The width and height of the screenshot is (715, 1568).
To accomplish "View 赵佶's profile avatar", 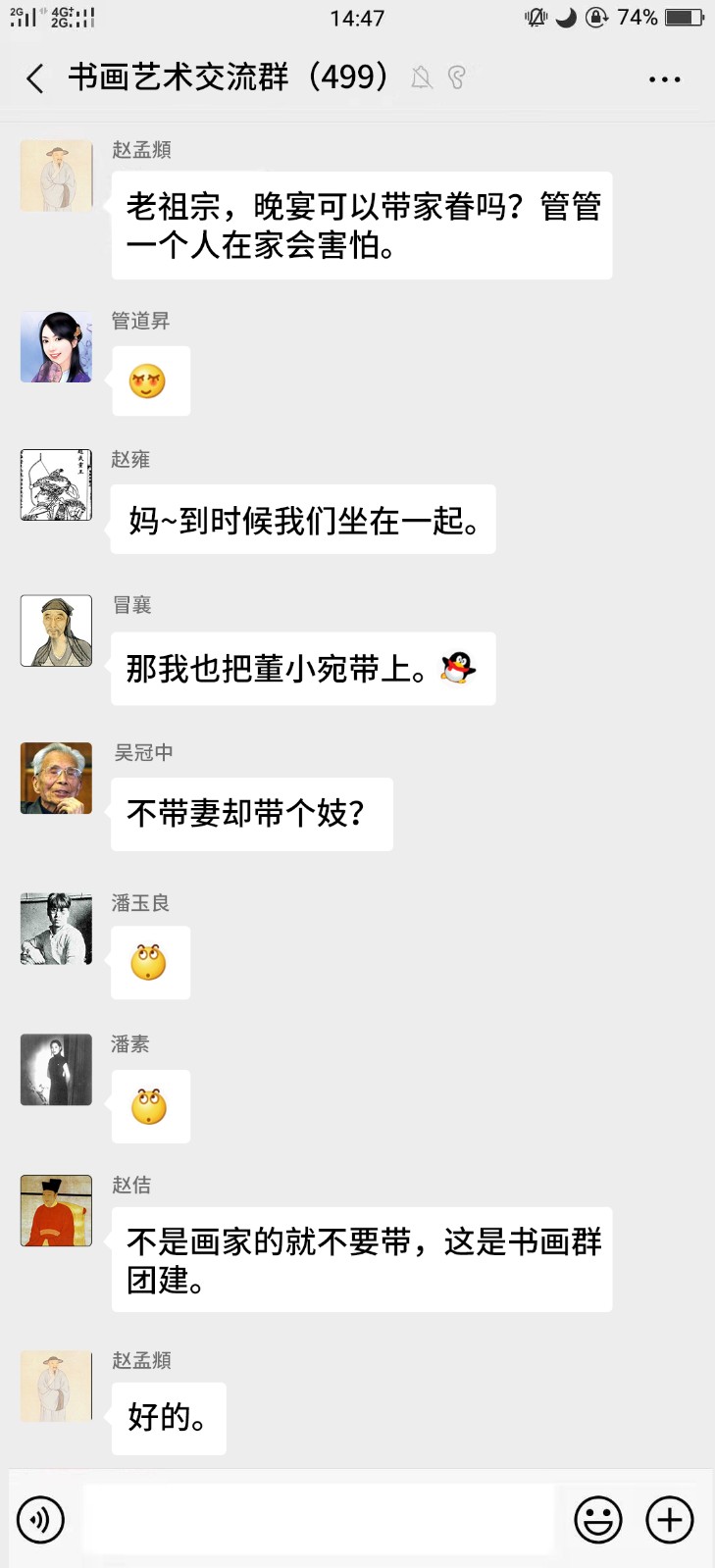I will pos(56,1211).
